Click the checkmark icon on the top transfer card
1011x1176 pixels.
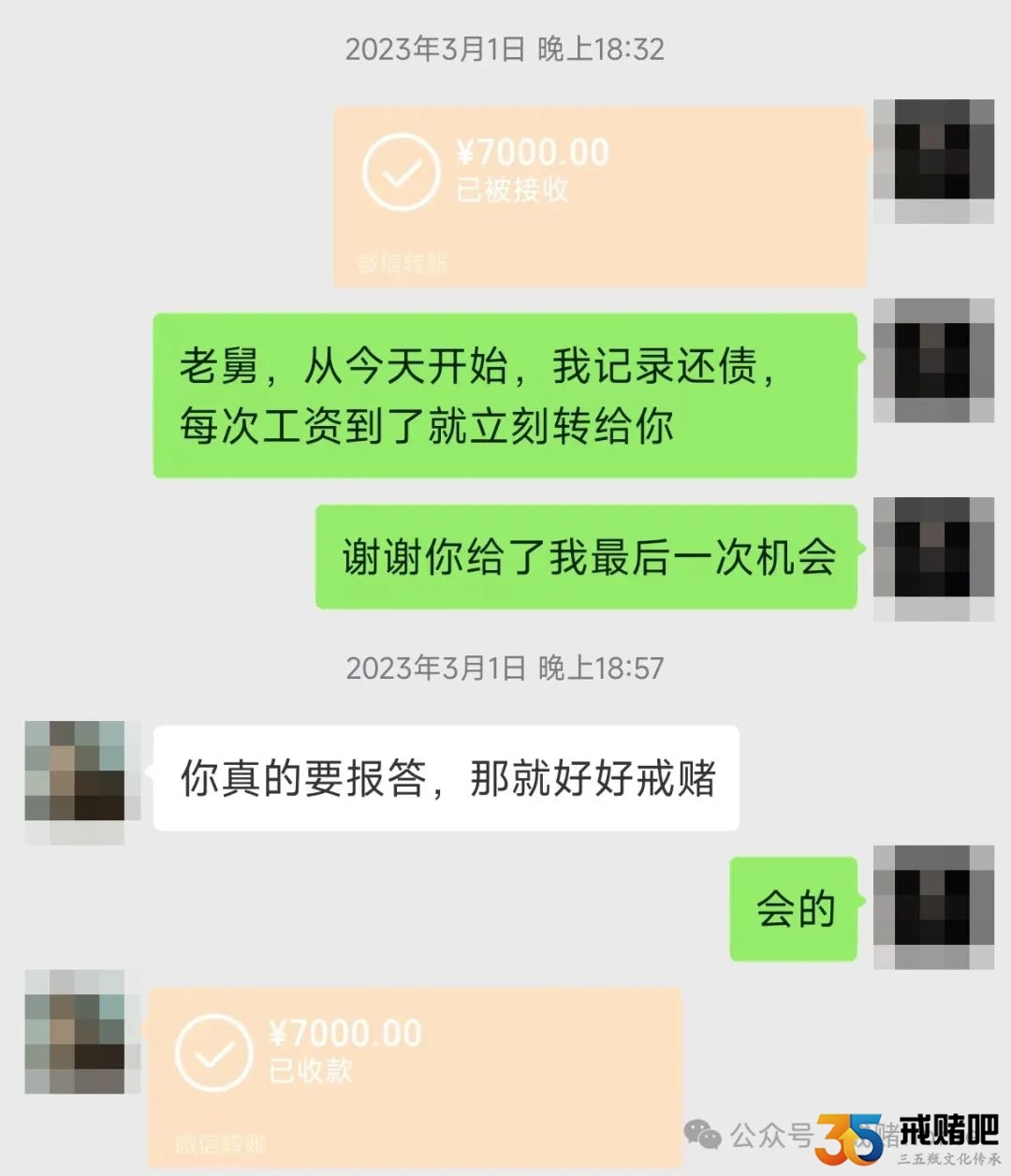pos(403,171)
